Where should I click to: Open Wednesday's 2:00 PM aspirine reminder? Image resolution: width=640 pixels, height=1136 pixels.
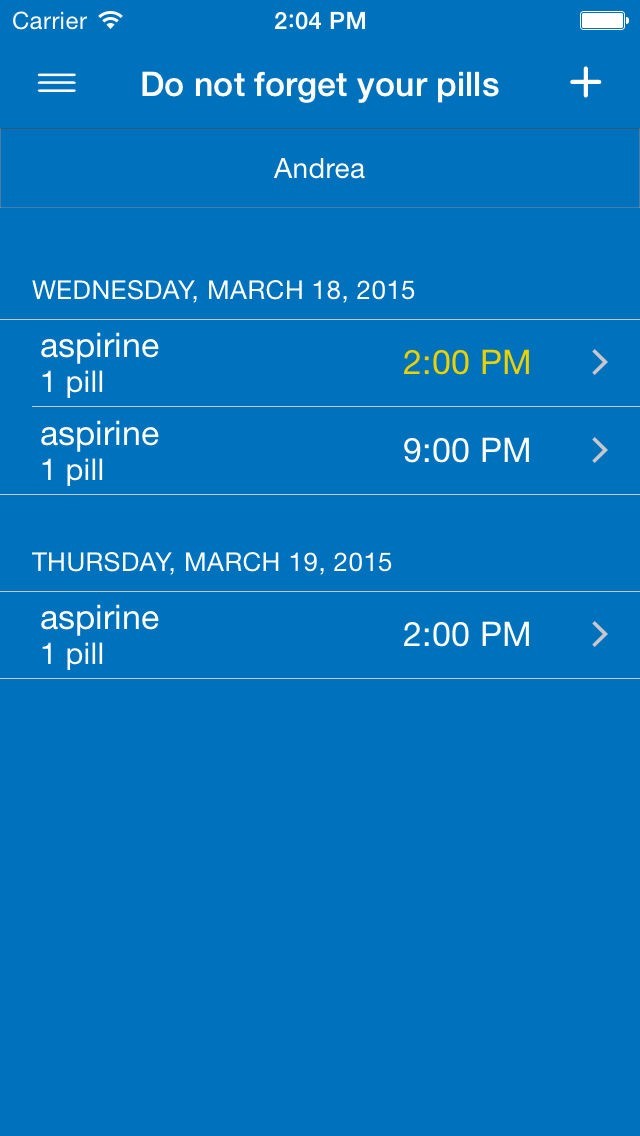pyautogui.click(x=320, y=363)
